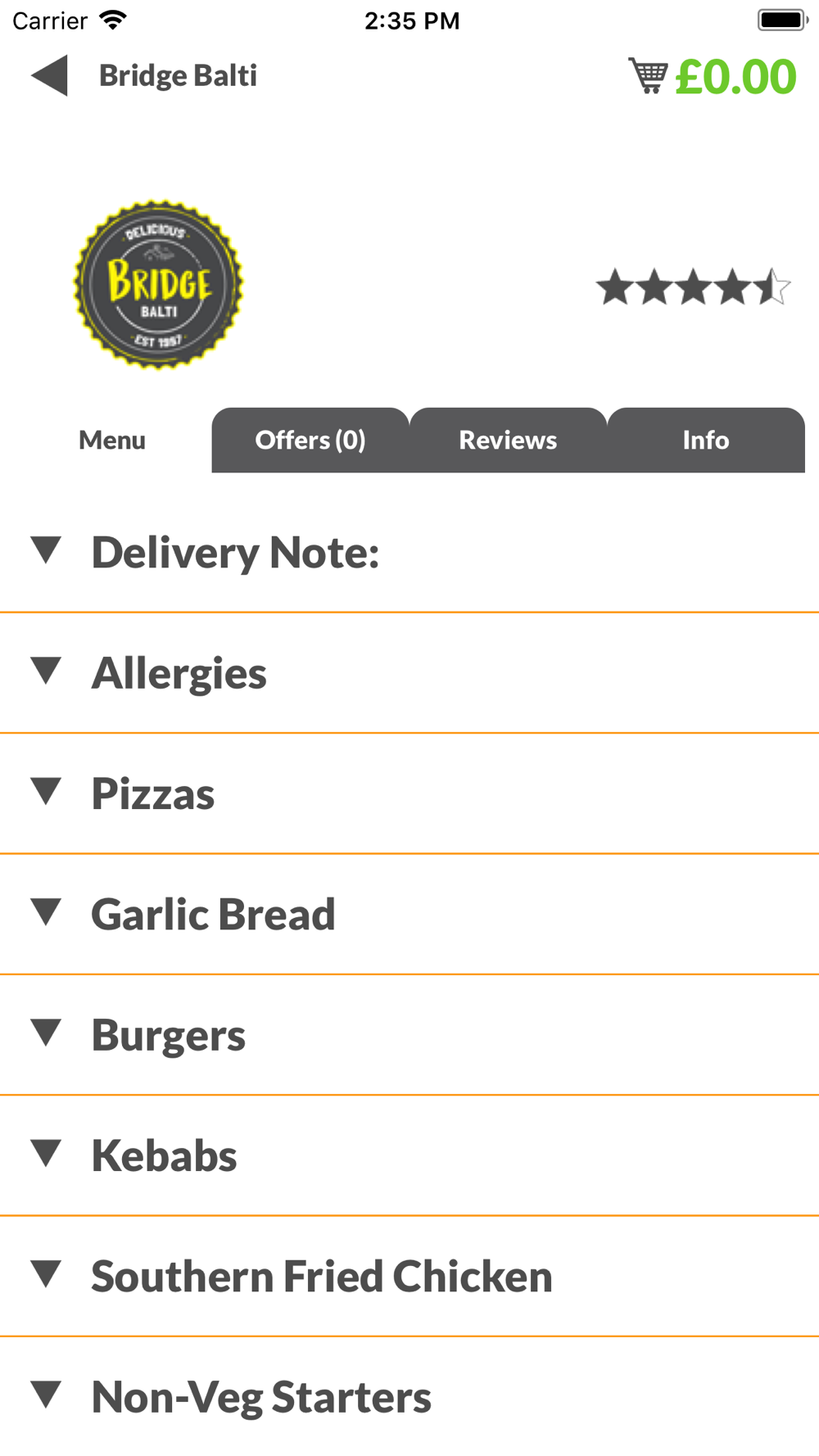This screenshot has width=819, height=1456.
Task: Expand the Southern Fried Chicken category
Action: click(409, 1276)
